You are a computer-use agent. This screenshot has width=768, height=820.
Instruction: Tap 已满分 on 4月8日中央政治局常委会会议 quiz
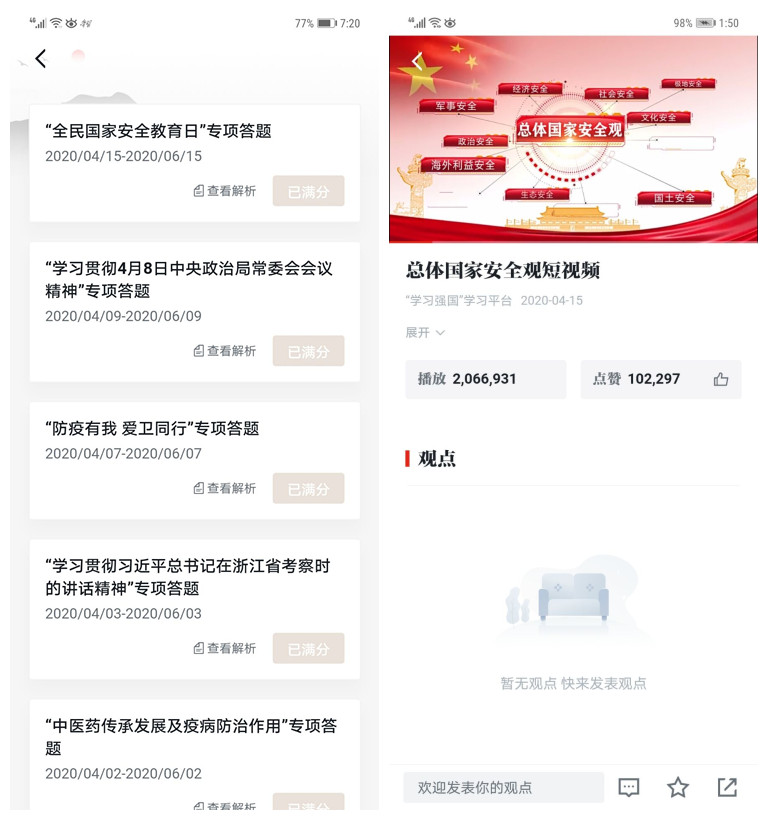[308, 351]
